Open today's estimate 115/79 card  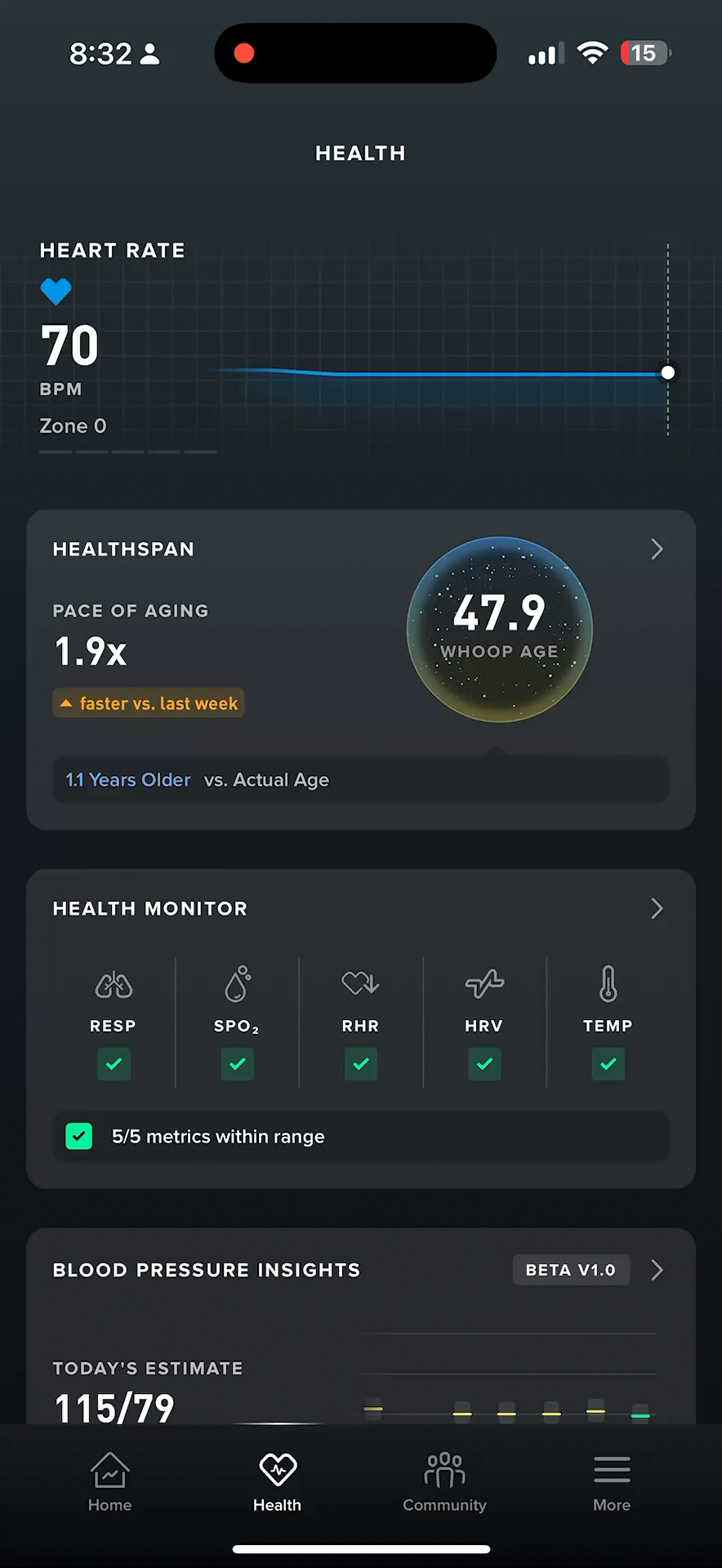click(x=114, y=1408)
